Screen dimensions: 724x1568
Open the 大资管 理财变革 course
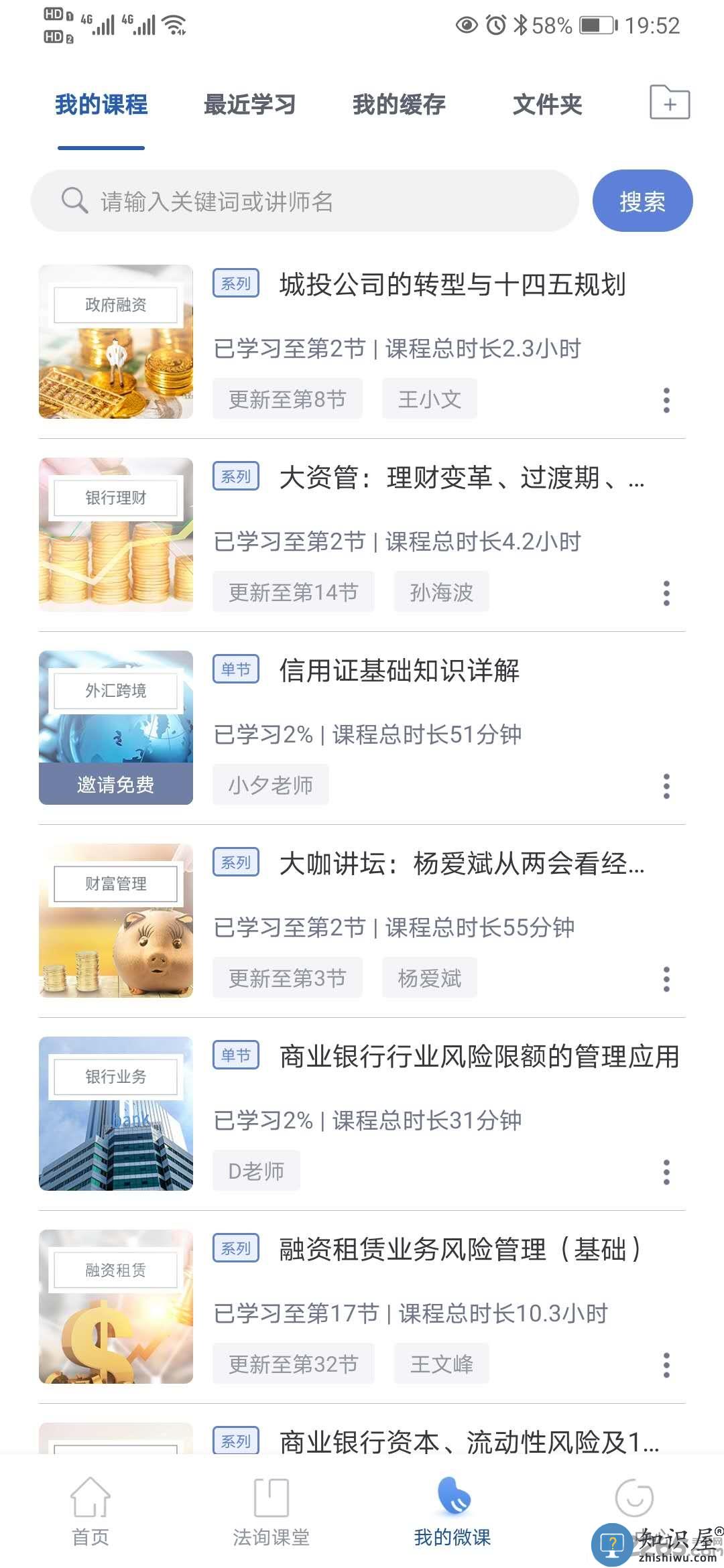click(461, 478)
